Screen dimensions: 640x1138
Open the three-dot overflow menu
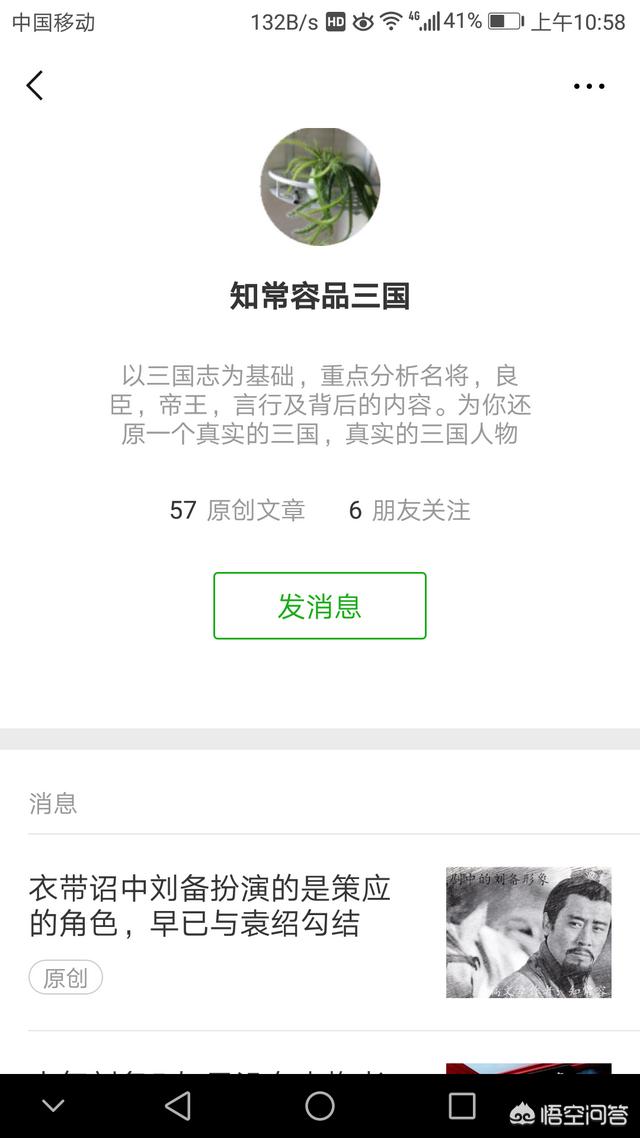[x=589, y=87]
